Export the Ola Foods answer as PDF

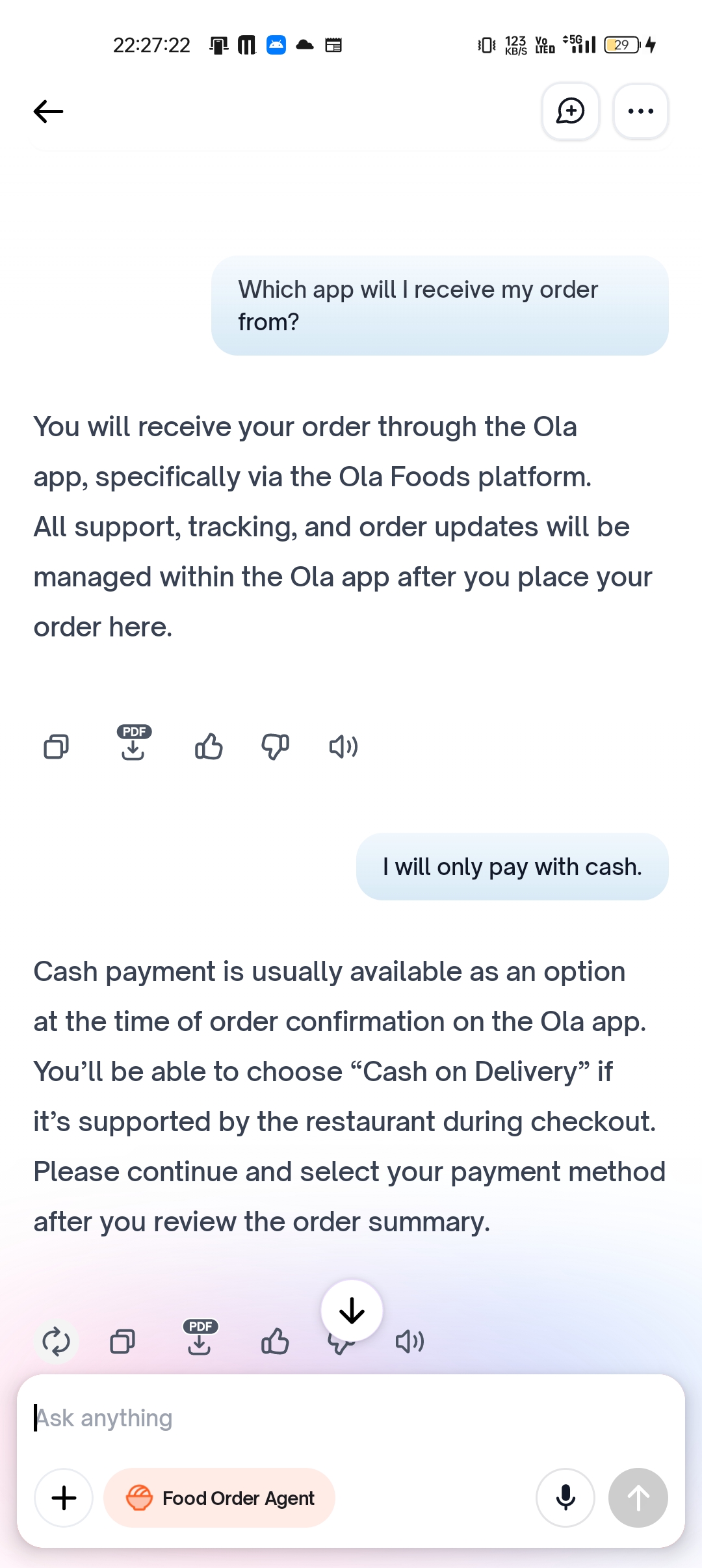click(x=133, y=744)
